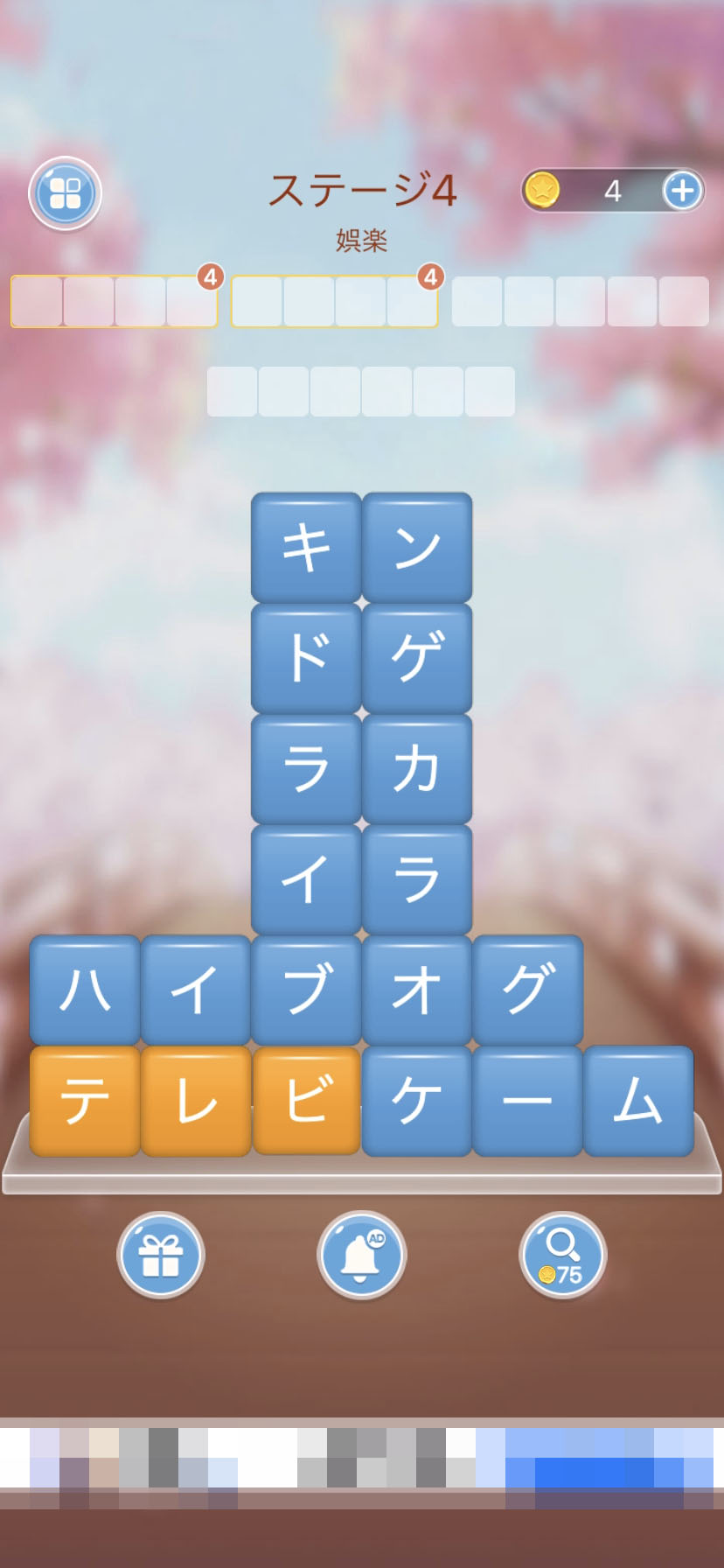Screen dimensions: 724x1568
Task: Select the カ letter tile
Action: pos(417,768)
